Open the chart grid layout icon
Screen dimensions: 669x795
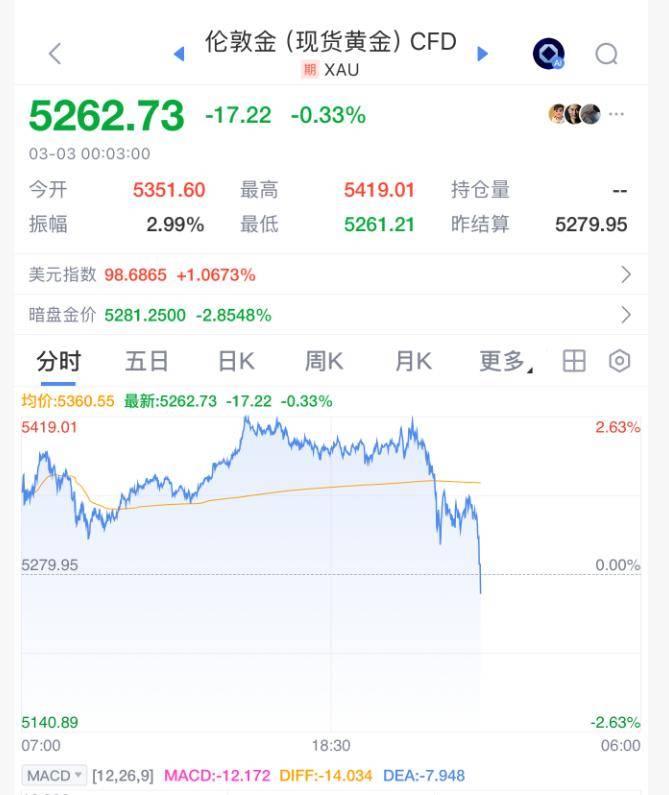point(574,361)
